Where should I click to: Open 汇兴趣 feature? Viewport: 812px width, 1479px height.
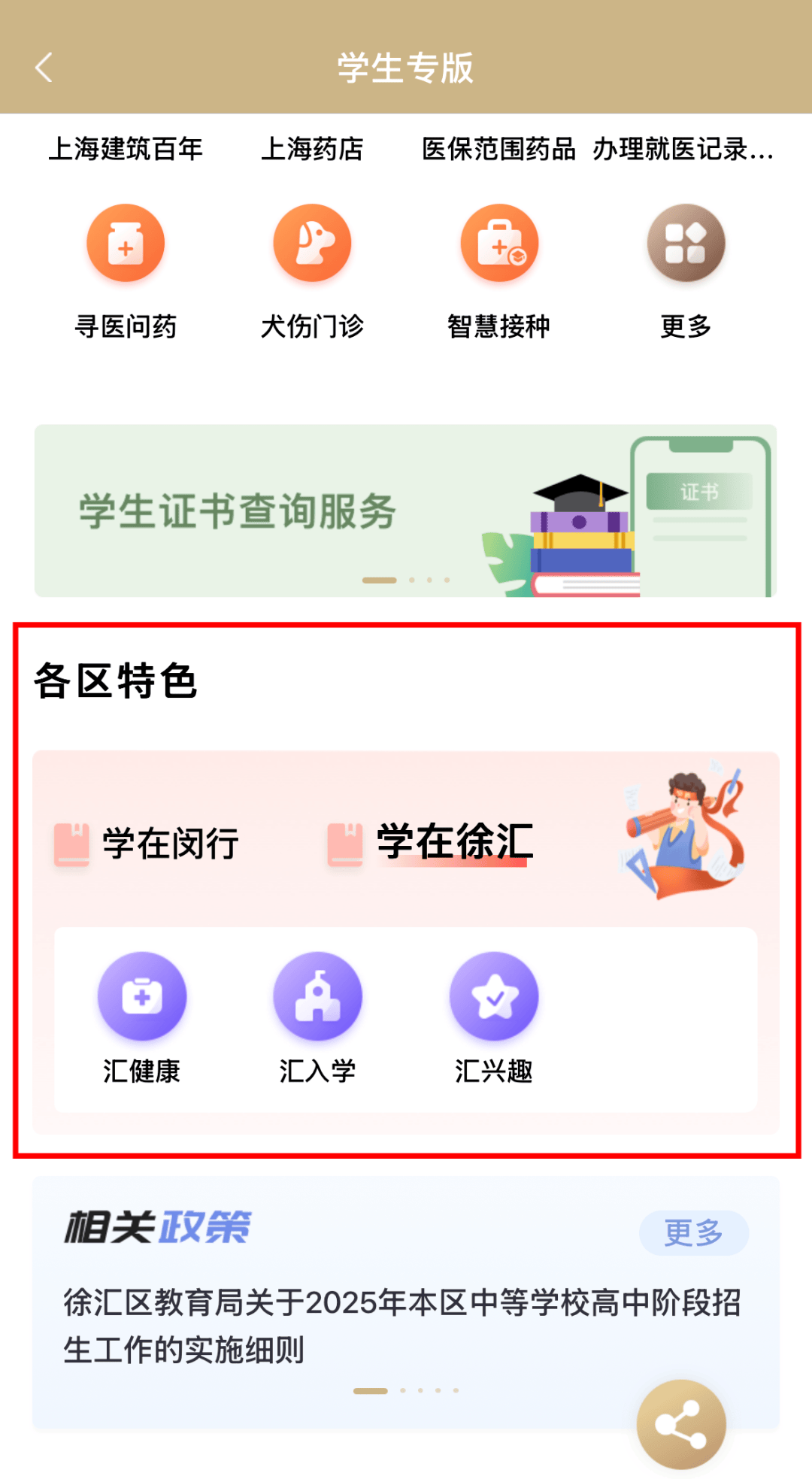coord(494,997)
